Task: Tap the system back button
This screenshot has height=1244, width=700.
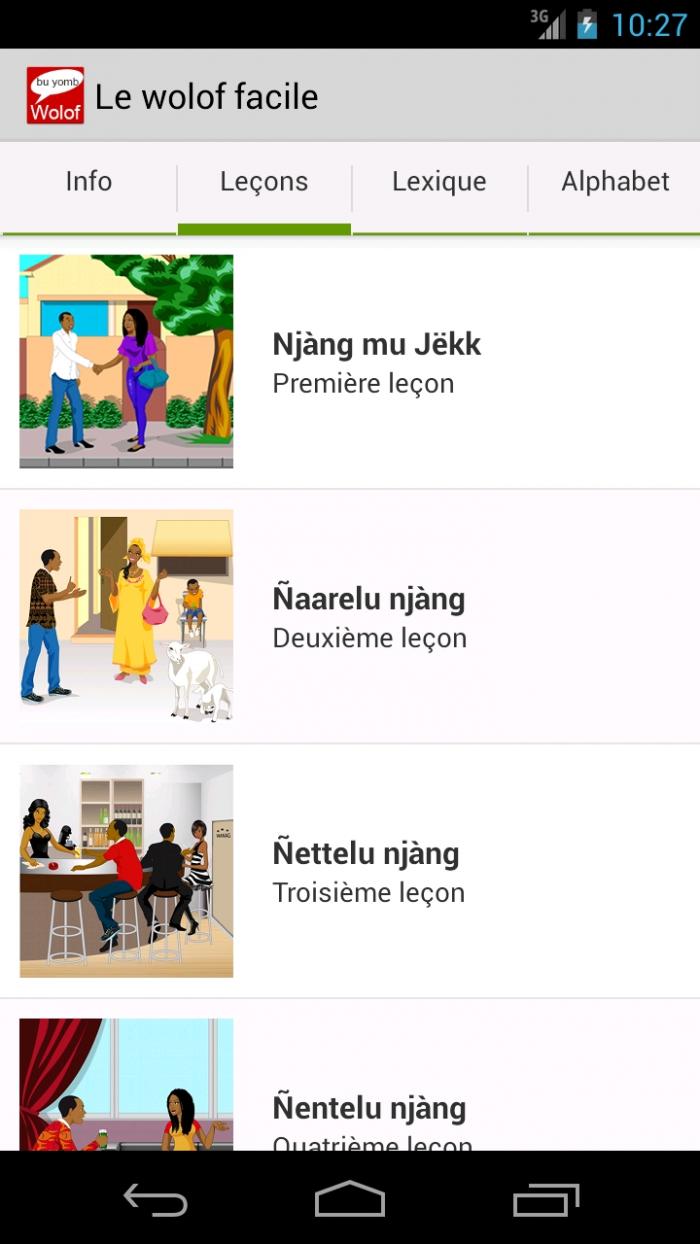Action: [x=155, y=1198]
